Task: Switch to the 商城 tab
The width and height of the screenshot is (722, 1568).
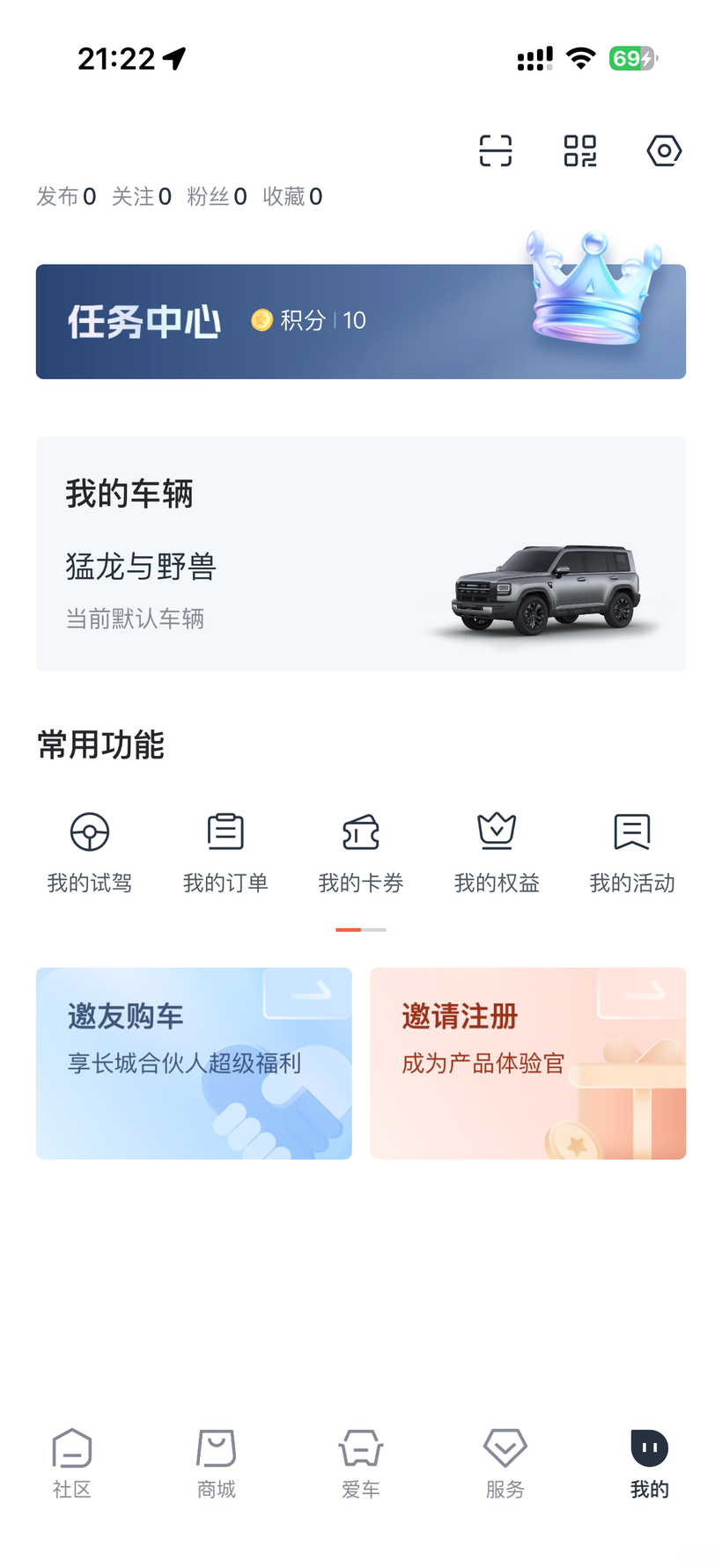Action: [x=217, y=1464]
